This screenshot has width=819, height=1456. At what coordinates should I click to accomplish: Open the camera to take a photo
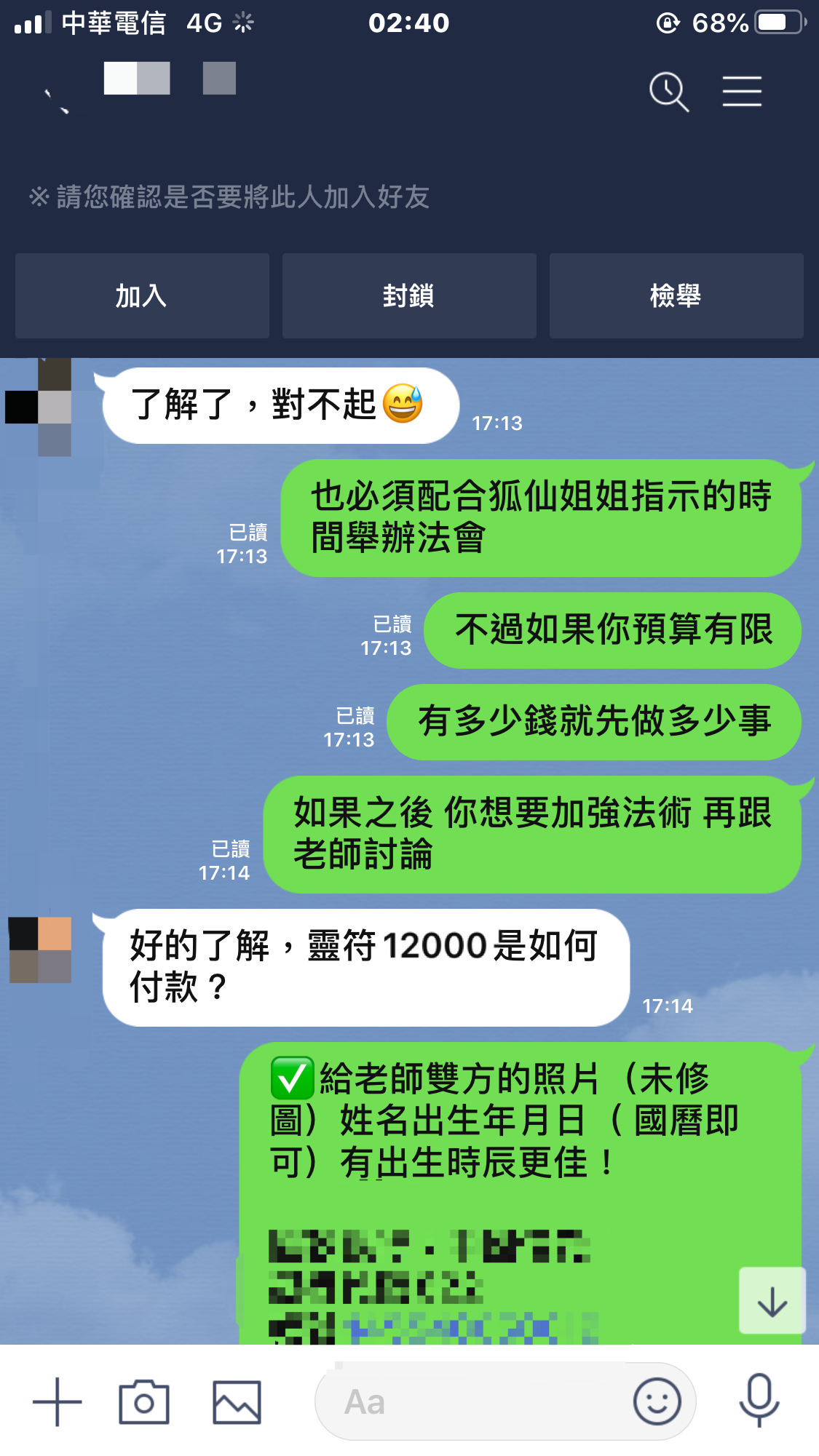click(144, 1402)
